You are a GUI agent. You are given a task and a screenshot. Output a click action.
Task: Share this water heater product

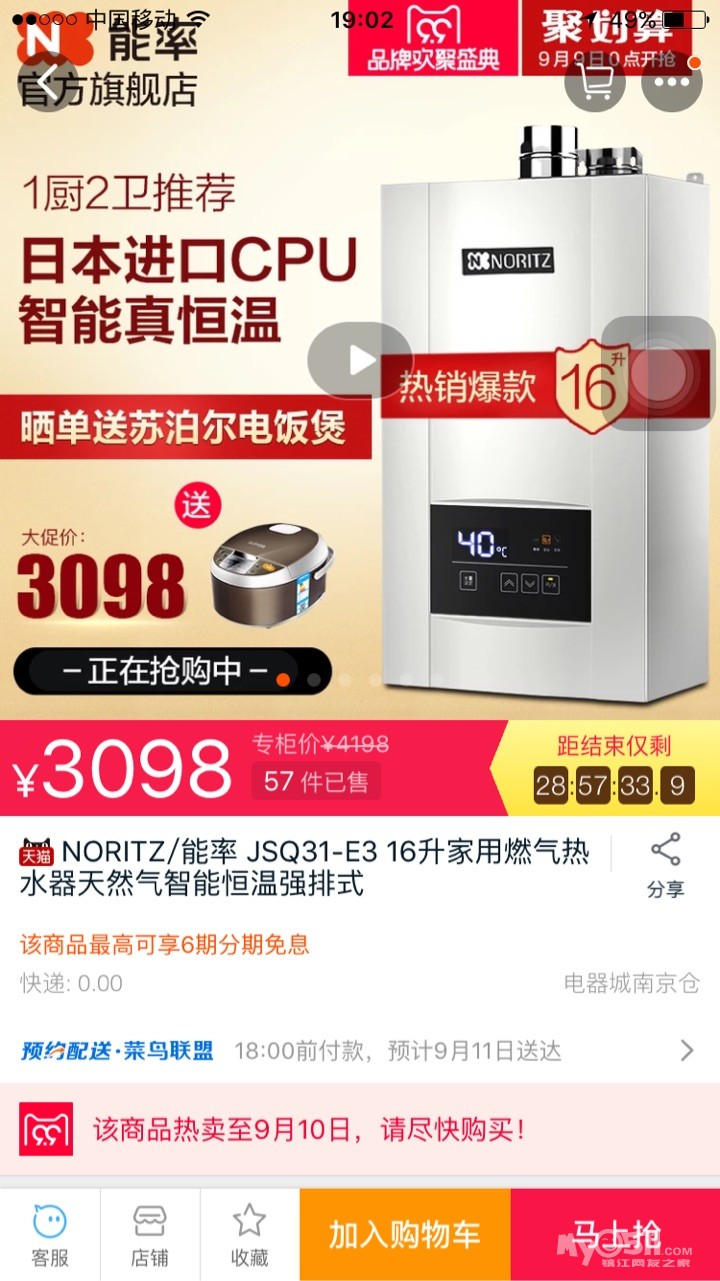click(x=665, y=864)
